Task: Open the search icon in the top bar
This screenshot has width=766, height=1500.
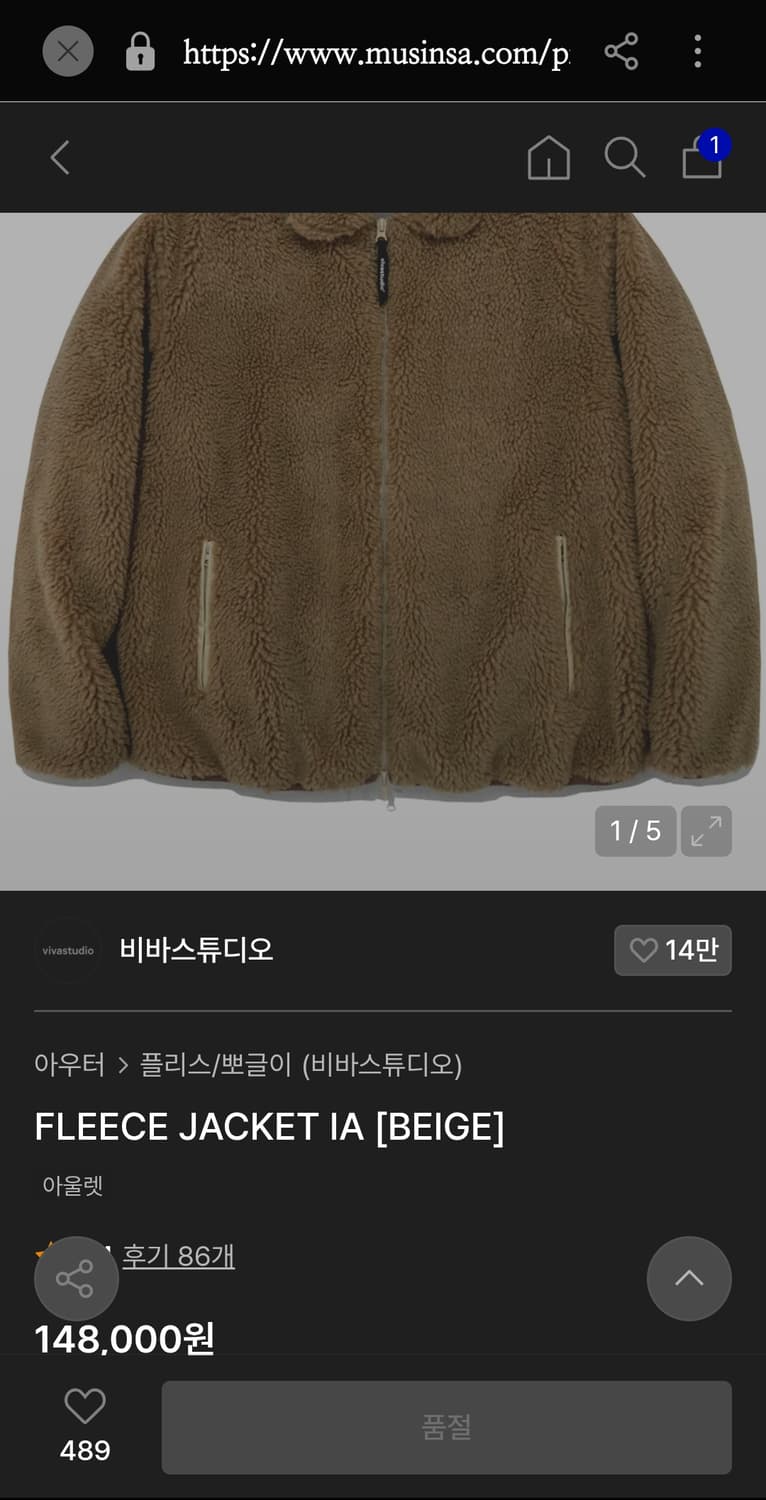Action: pyautogui.click(x=624, y=157)
